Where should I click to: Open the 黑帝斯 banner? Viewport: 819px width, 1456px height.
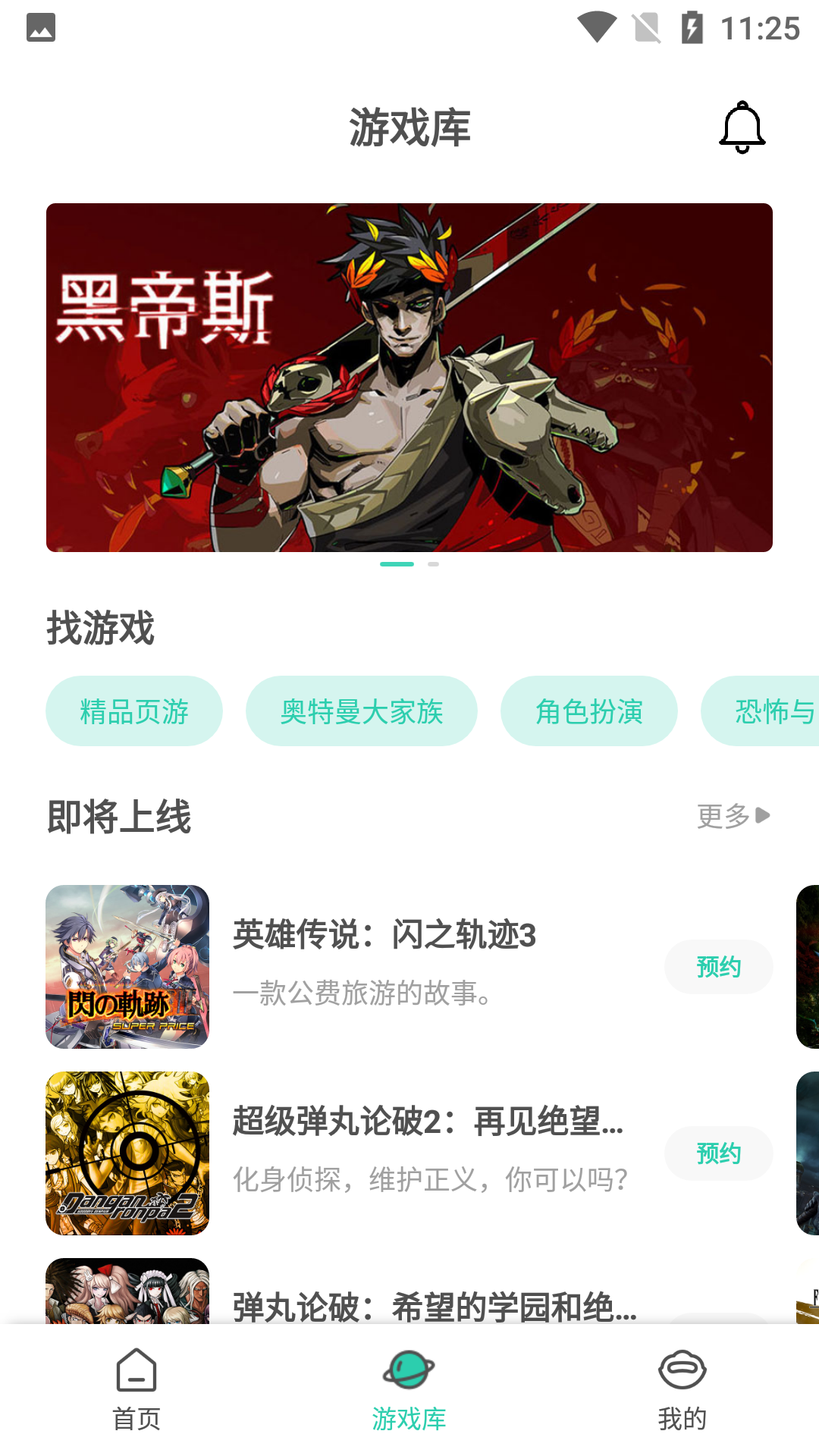409,377
